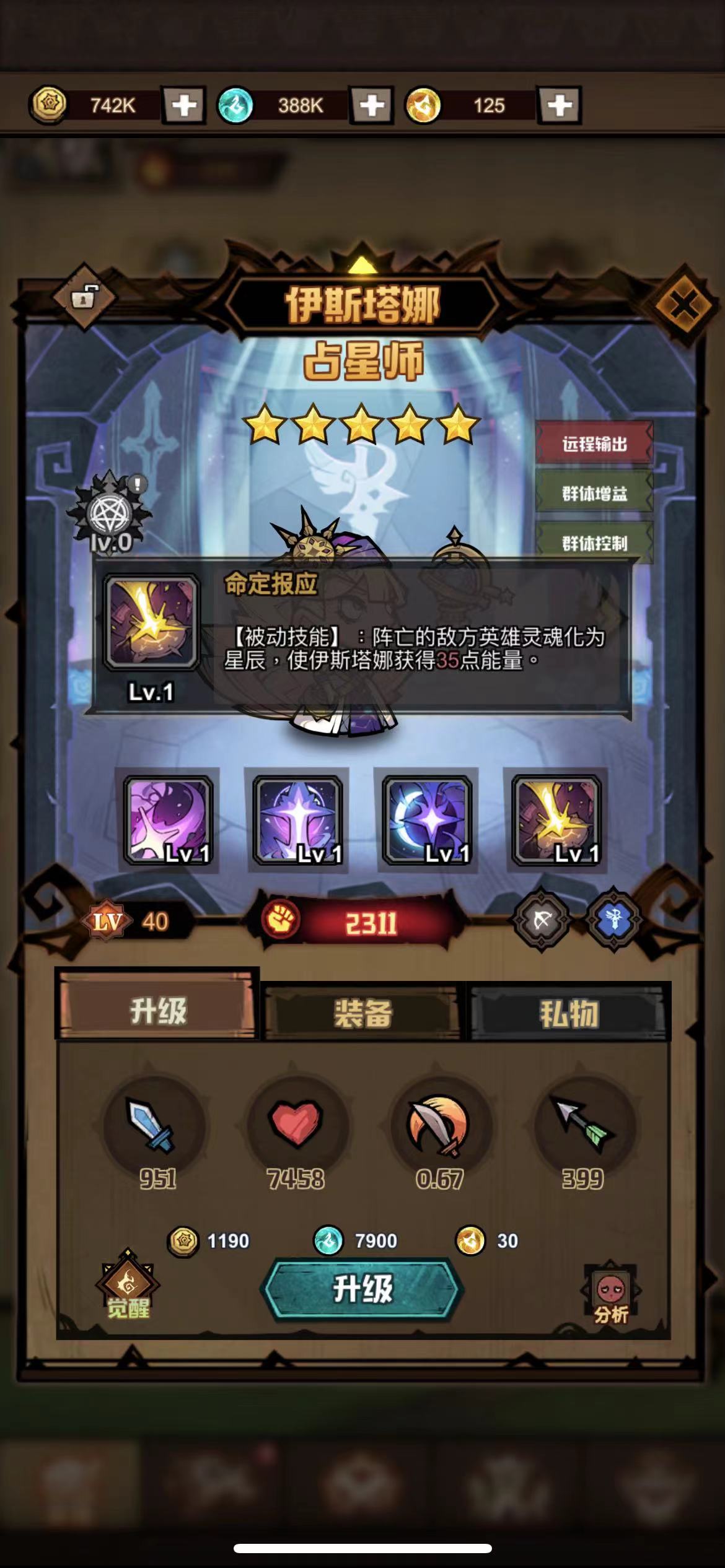The image size is (725, 1568).
Task: Tap the bow class icon
Action: (542, 920)
